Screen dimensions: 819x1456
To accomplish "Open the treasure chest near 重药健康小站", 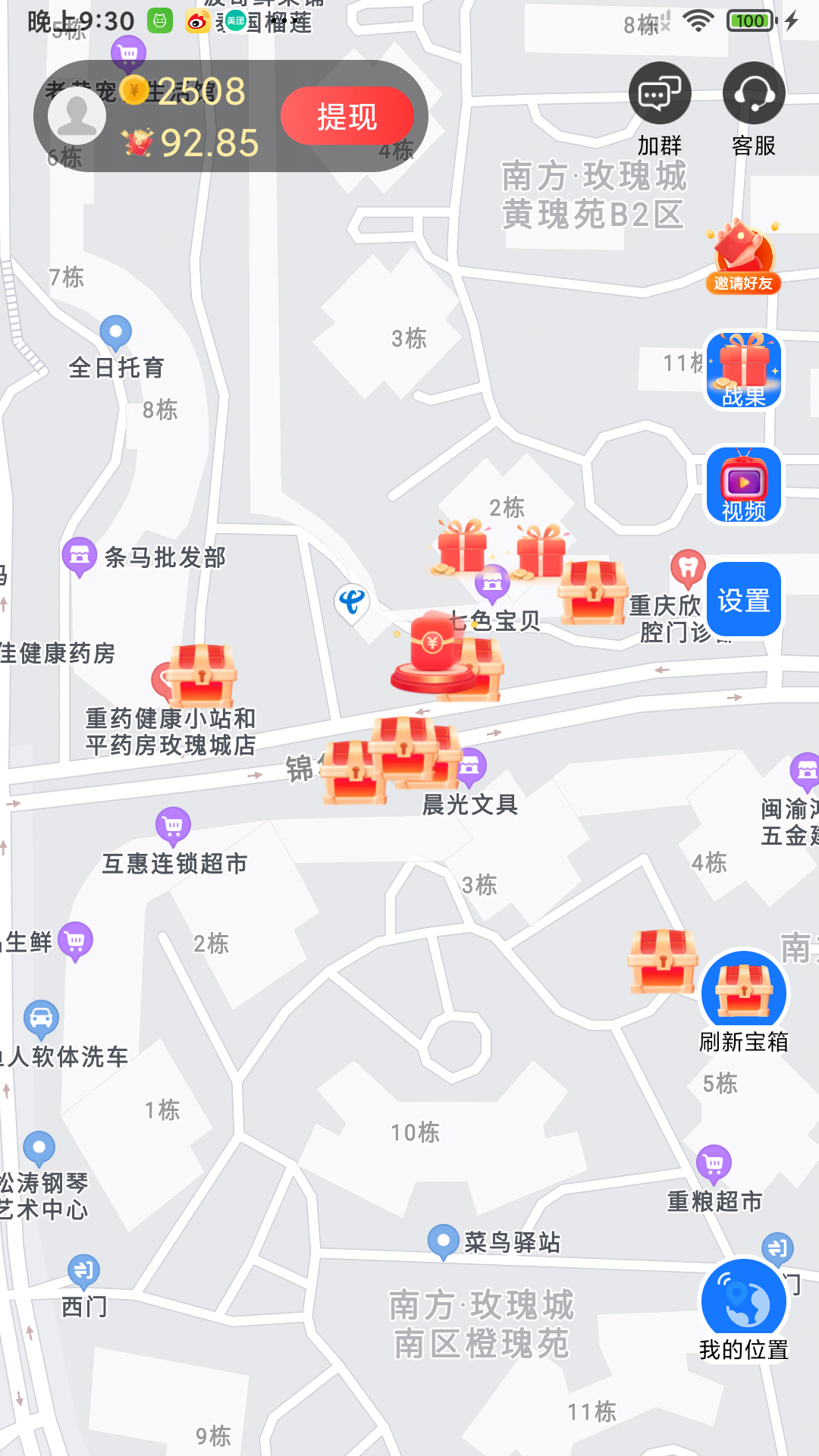I will [201, 675].
